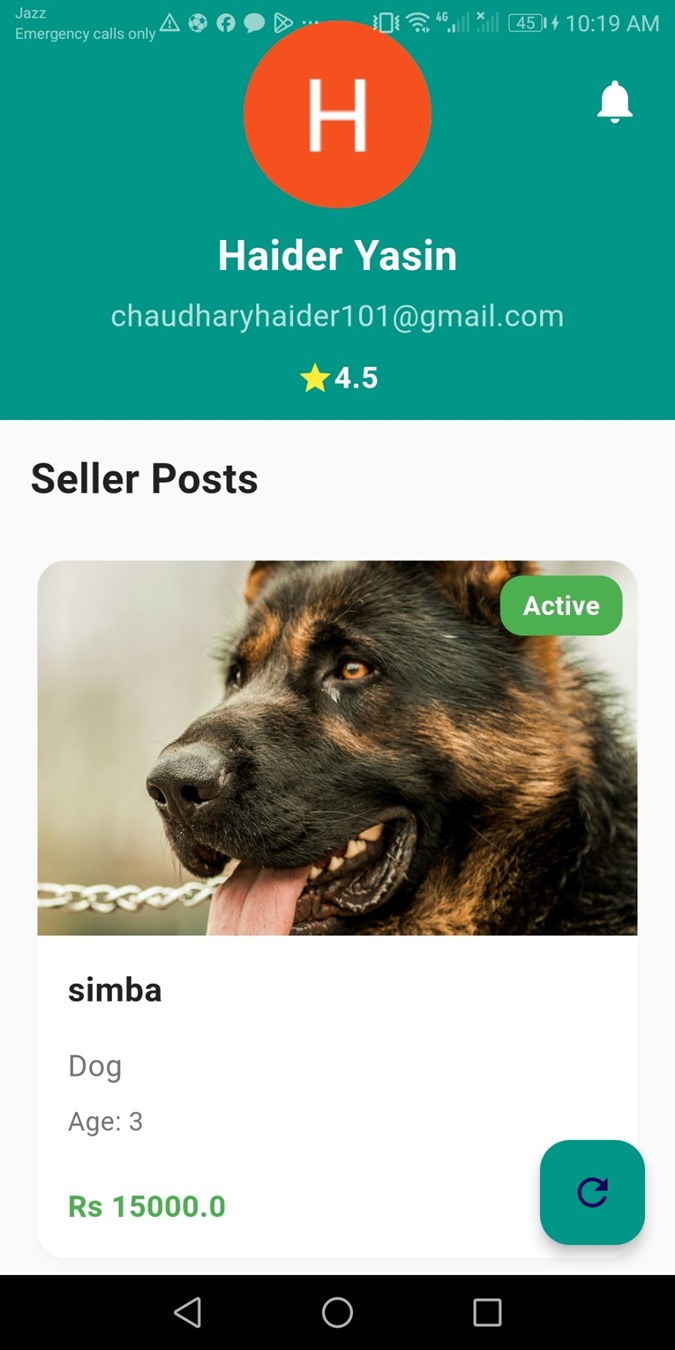
Task: Open the notifications bell
Action: (615, 102)
